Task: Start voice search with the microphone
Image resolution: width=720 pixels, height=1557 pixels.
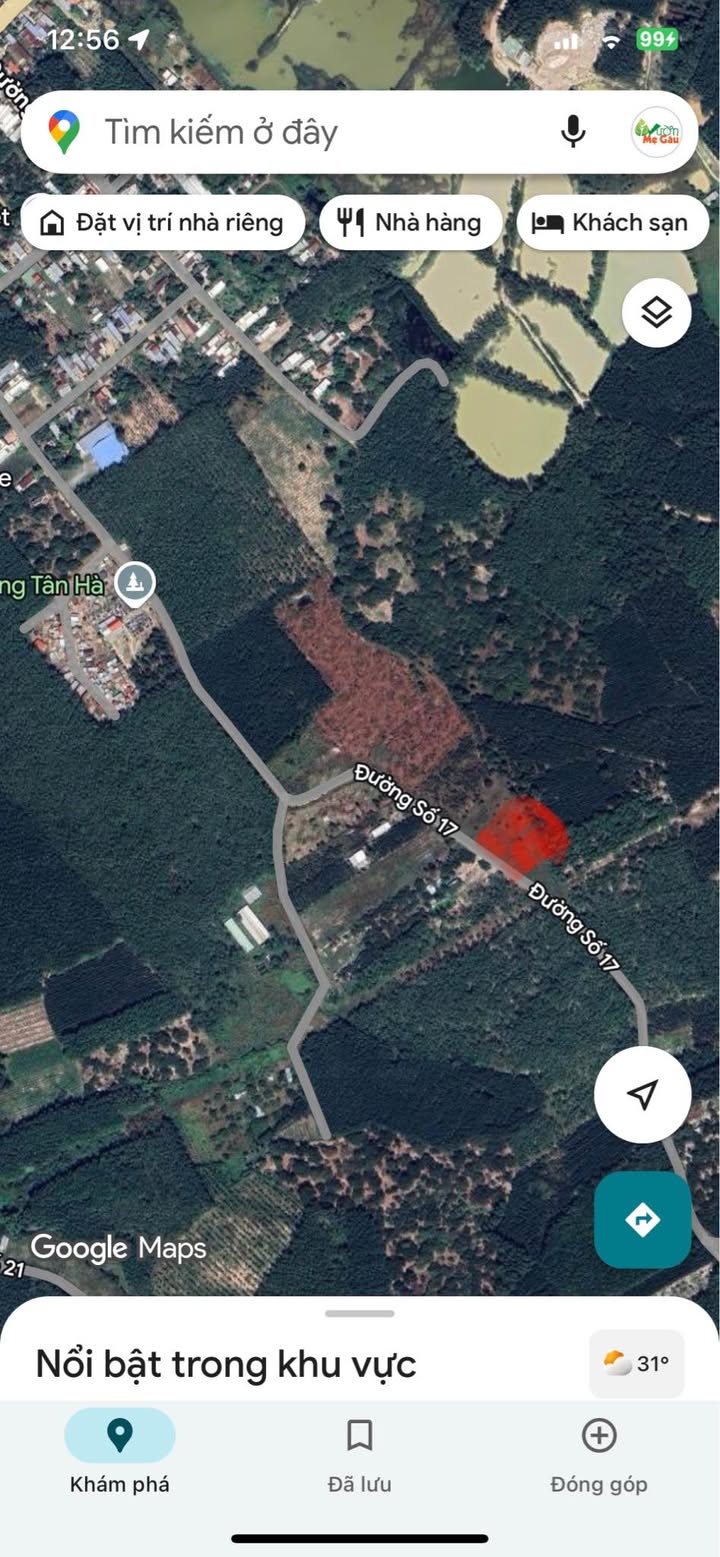Action: click(573, 132)
